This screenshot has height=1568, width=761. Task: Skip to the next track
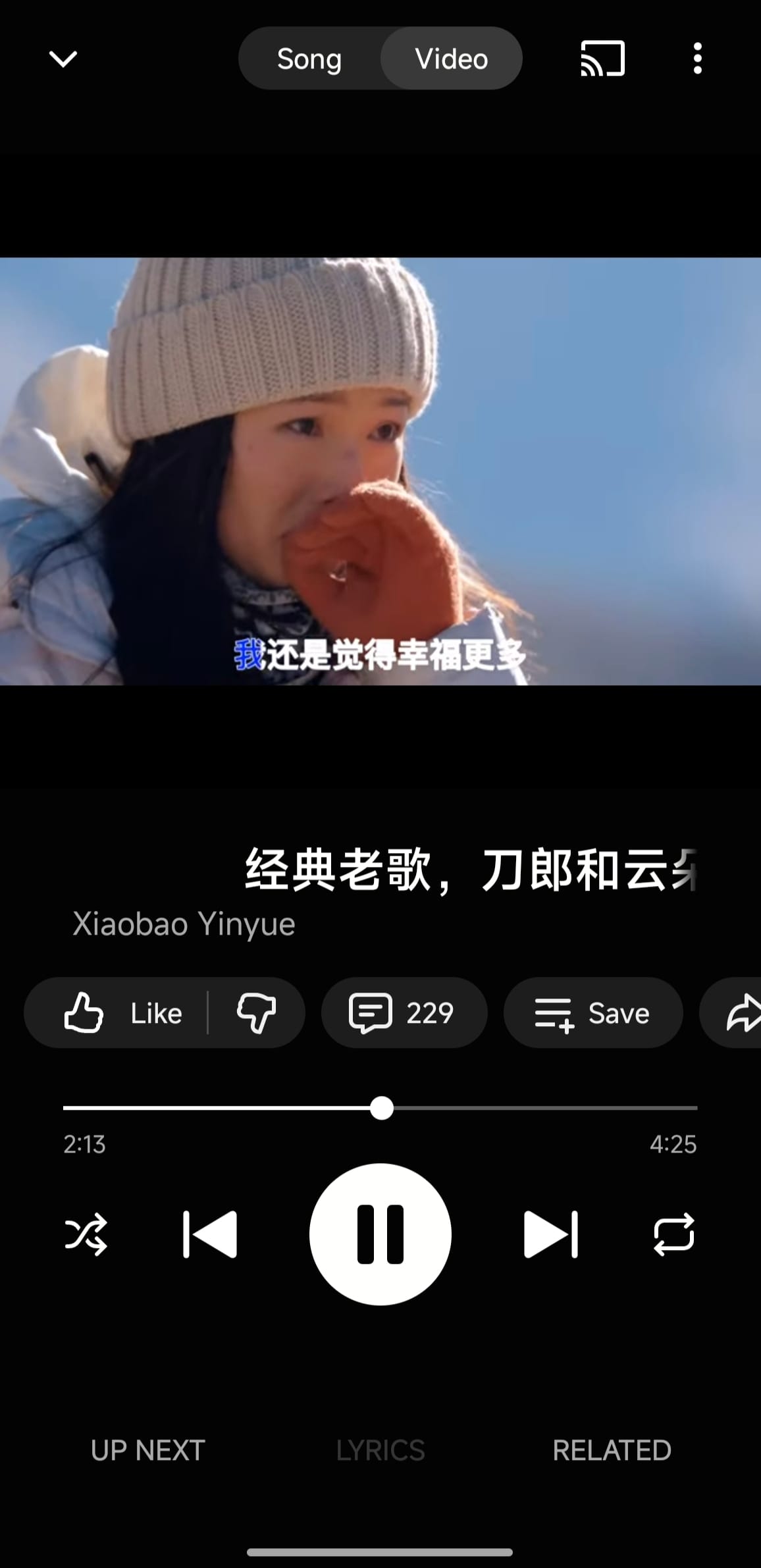pyautogui.click(x=551, y=1234)
